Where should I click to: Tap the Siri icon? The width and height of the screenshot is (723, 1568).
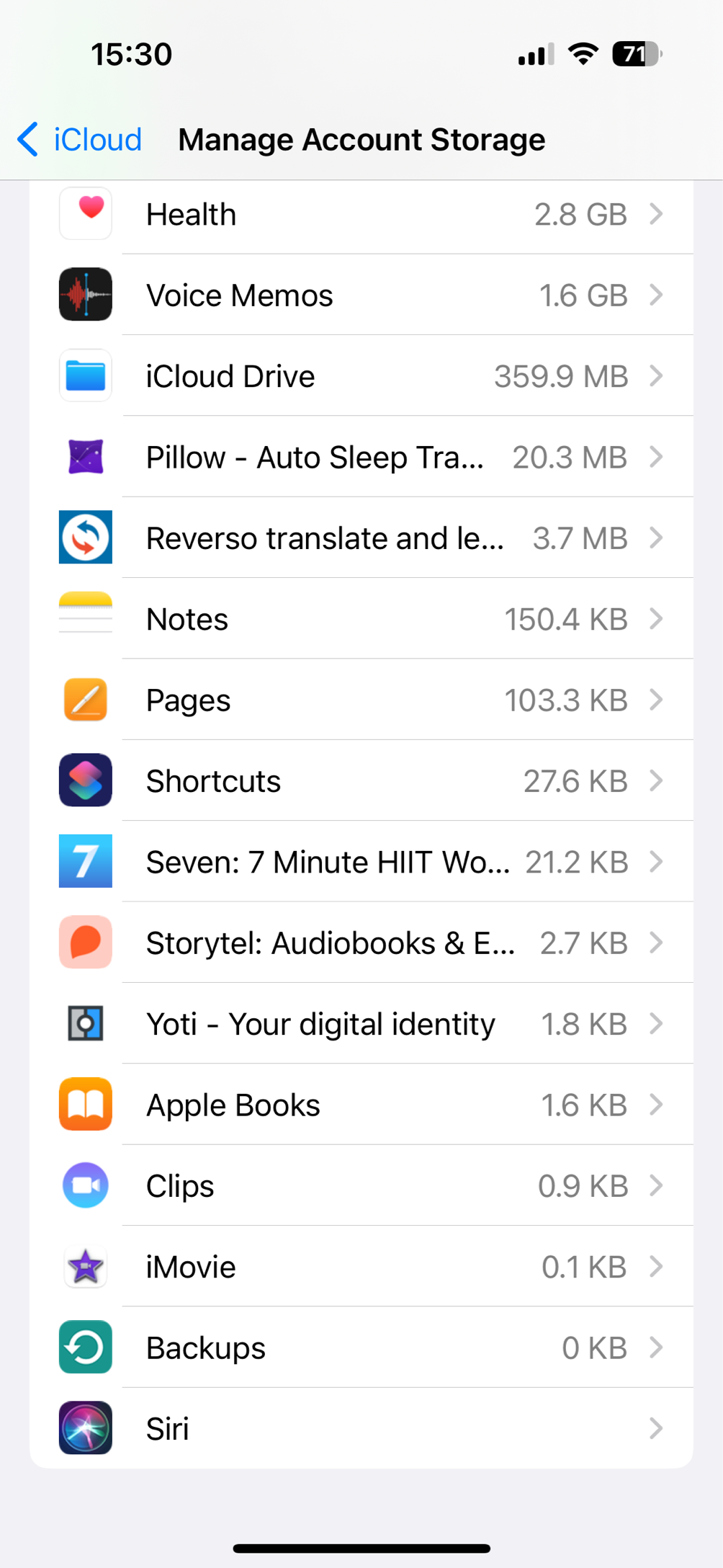click(x=85, y=1428)
